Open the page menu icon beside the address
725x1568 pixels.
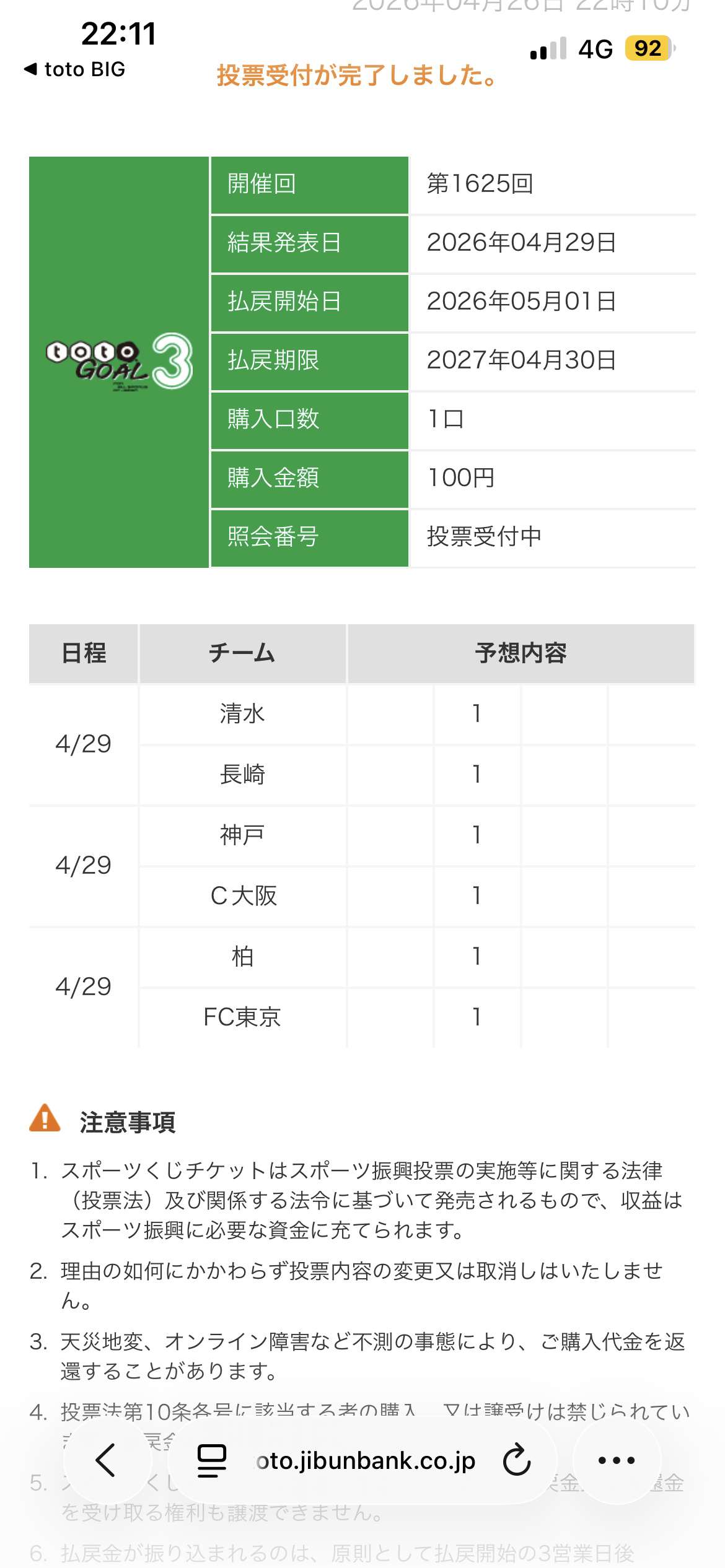[211, 1460]
